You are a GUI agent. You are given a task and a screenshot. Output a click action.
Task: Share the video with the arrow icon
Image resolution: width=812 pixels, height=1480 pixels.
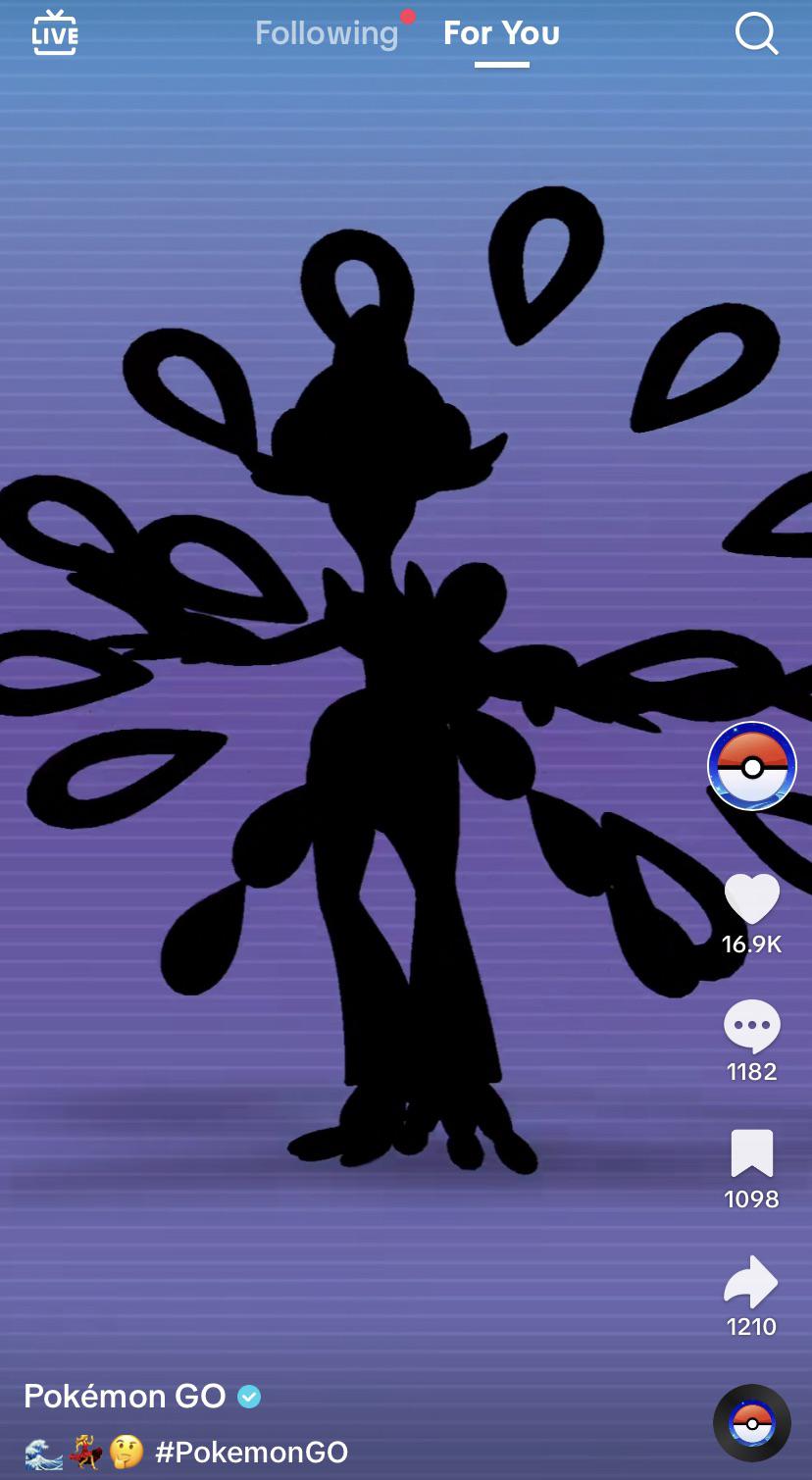coord(751,1282)
